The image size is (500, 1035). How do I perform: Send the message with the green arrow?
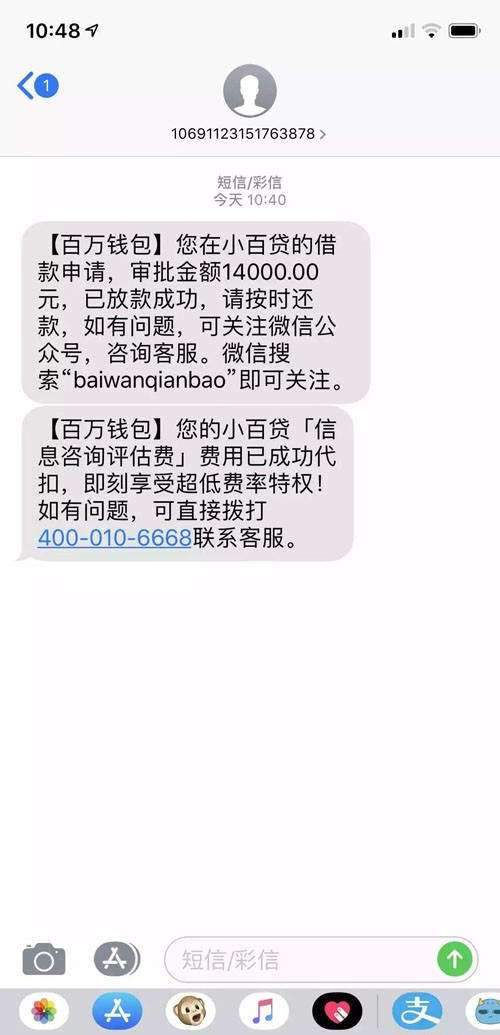[454, 959]
